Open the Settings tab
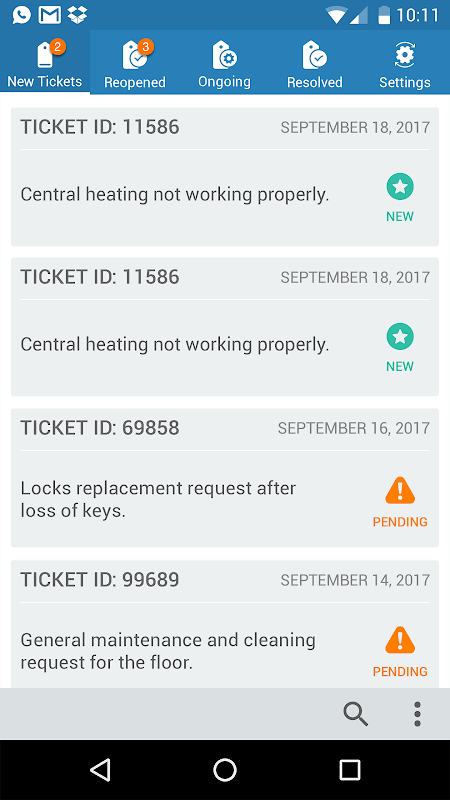Viewport: 450px width, 800px height. click(x=405, y=62)
